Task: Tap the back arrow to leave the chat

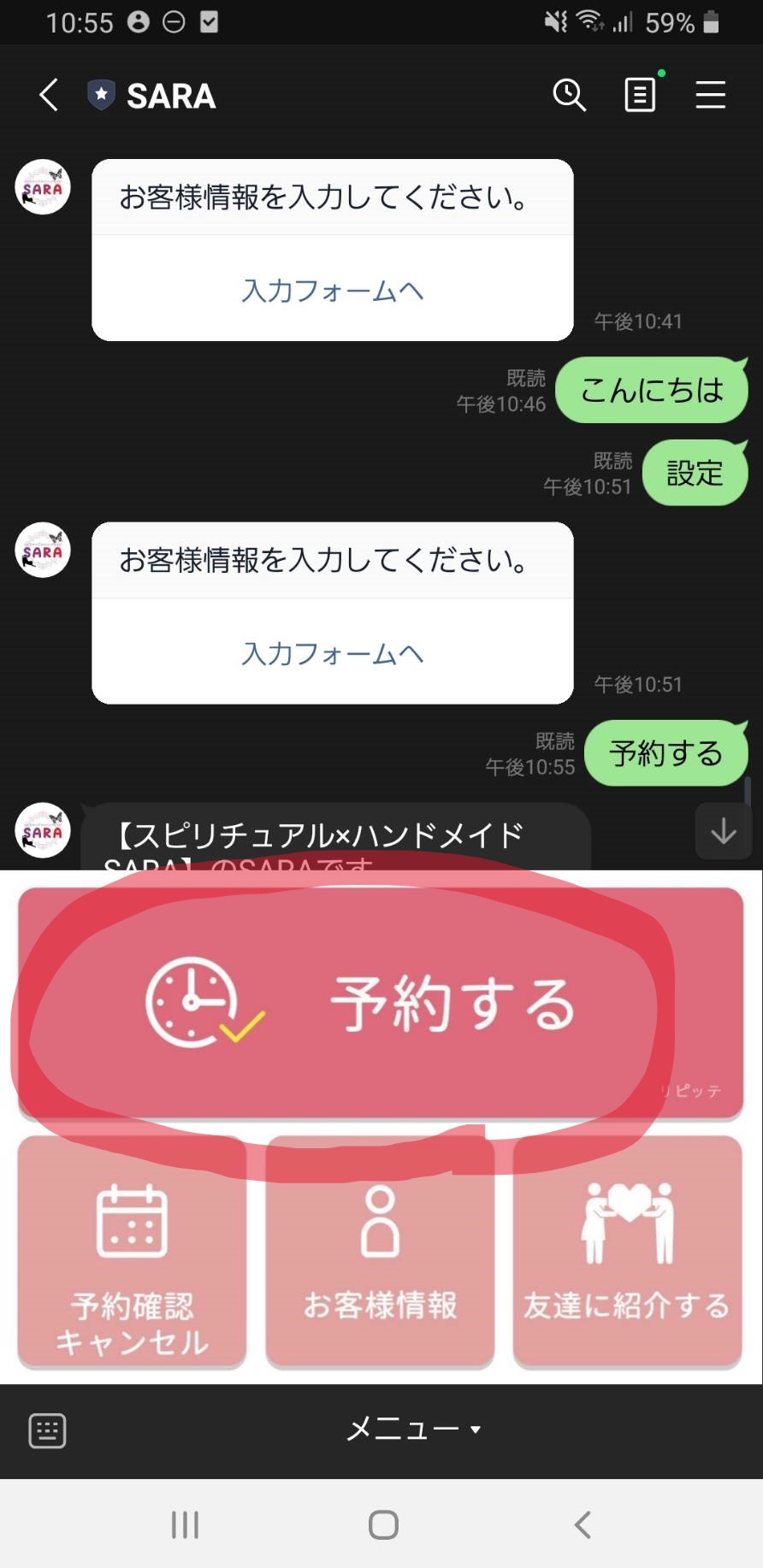Action: pos(47,95)
